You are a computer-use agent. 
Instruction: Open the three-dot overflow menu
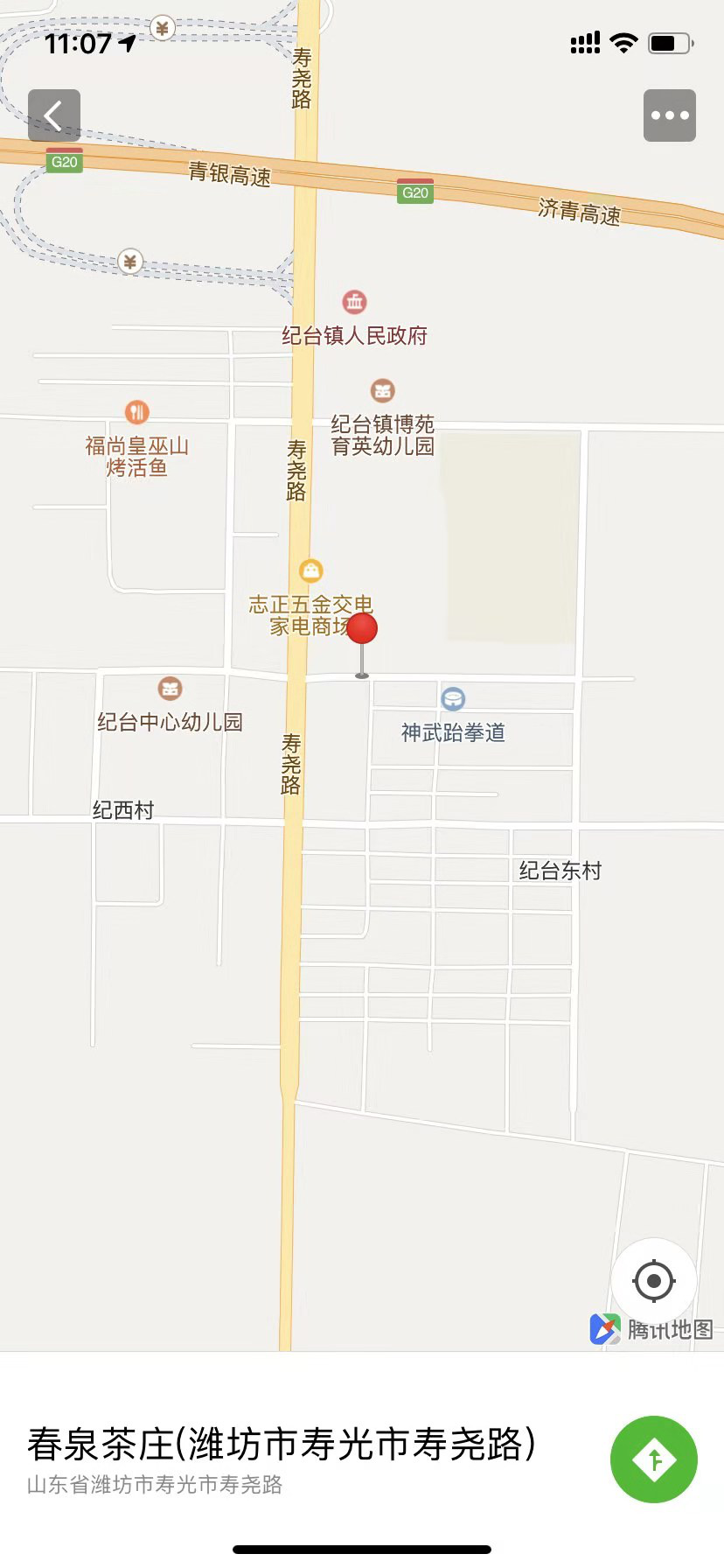[670, 115]
